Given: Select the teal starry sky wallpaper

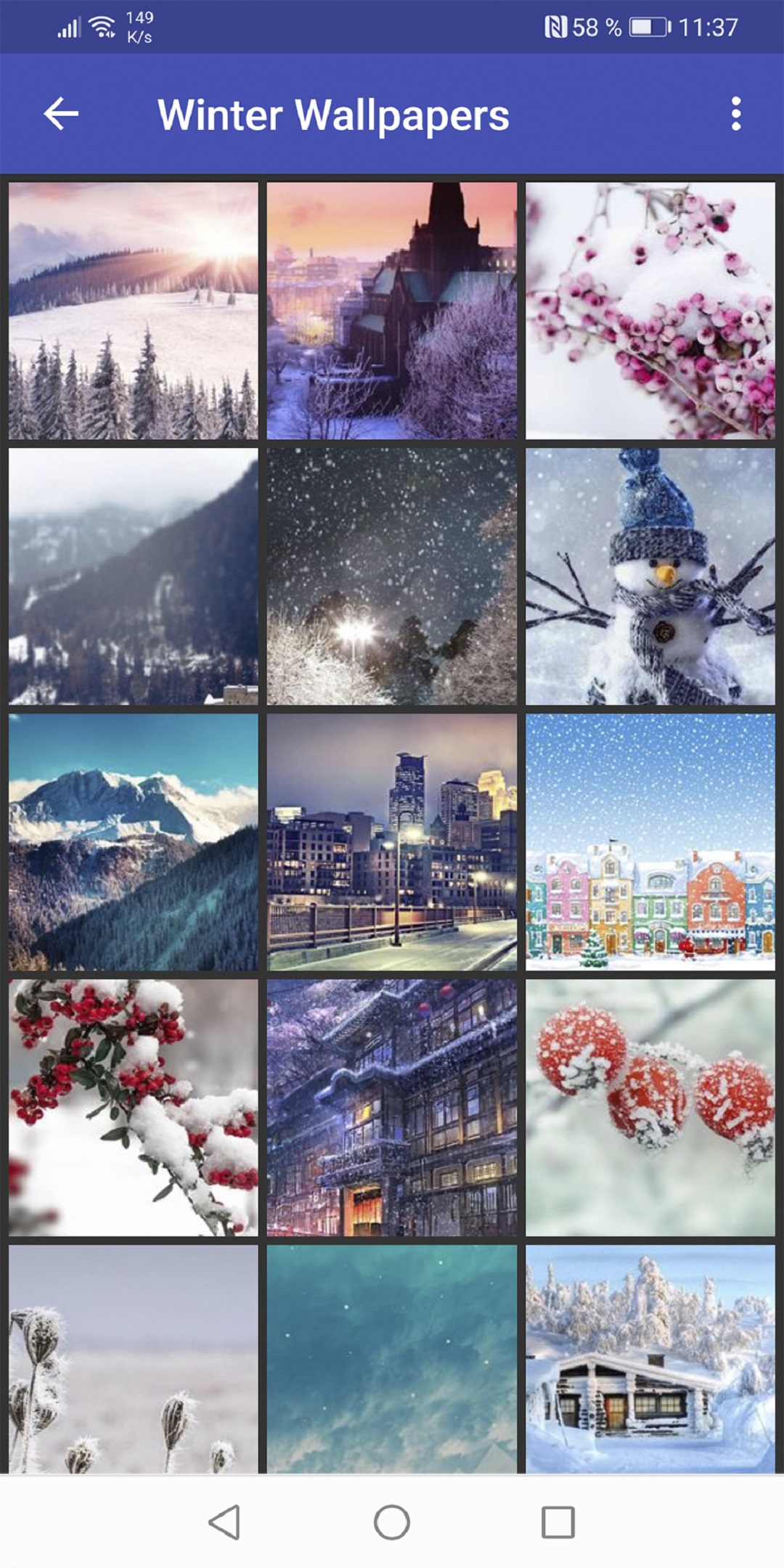Looking at the screenshot, I should tap(392, 1359).
